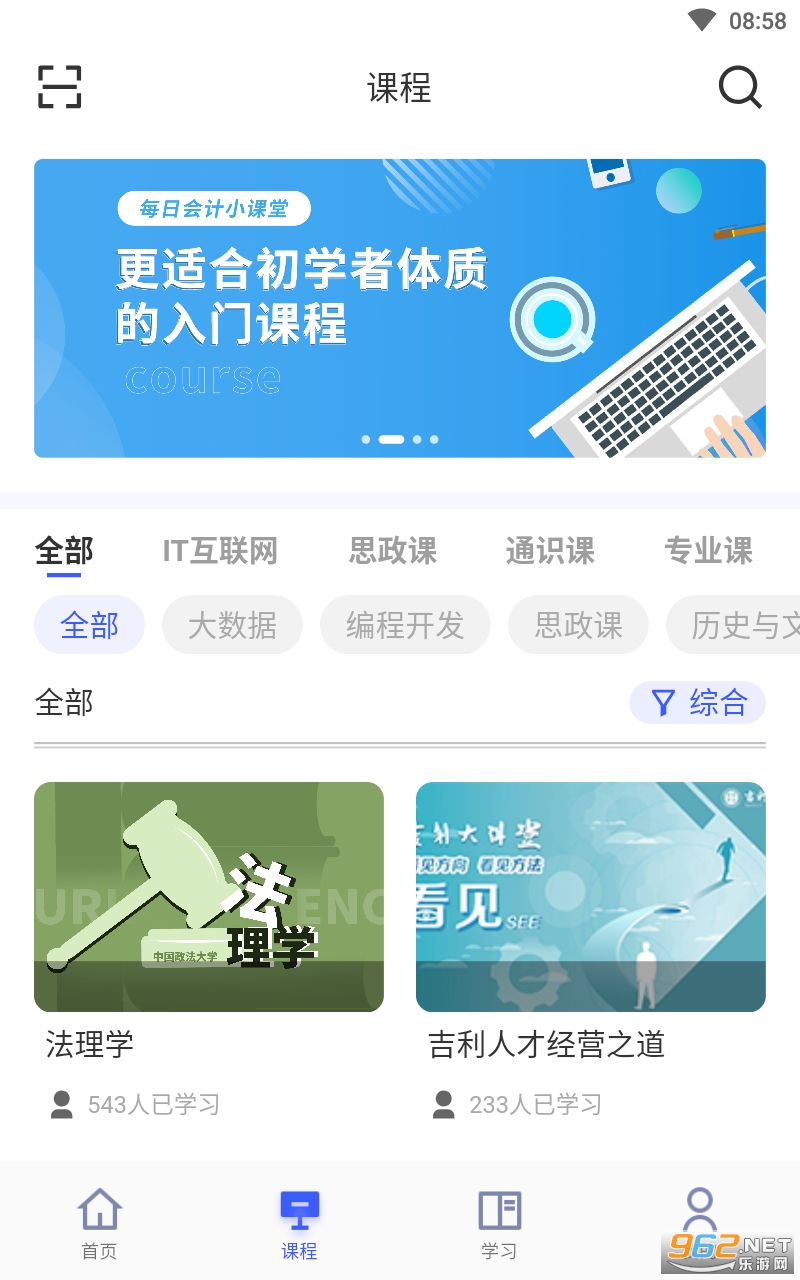Open the 每日会计小课堂 banner

(x=400, y=308)
